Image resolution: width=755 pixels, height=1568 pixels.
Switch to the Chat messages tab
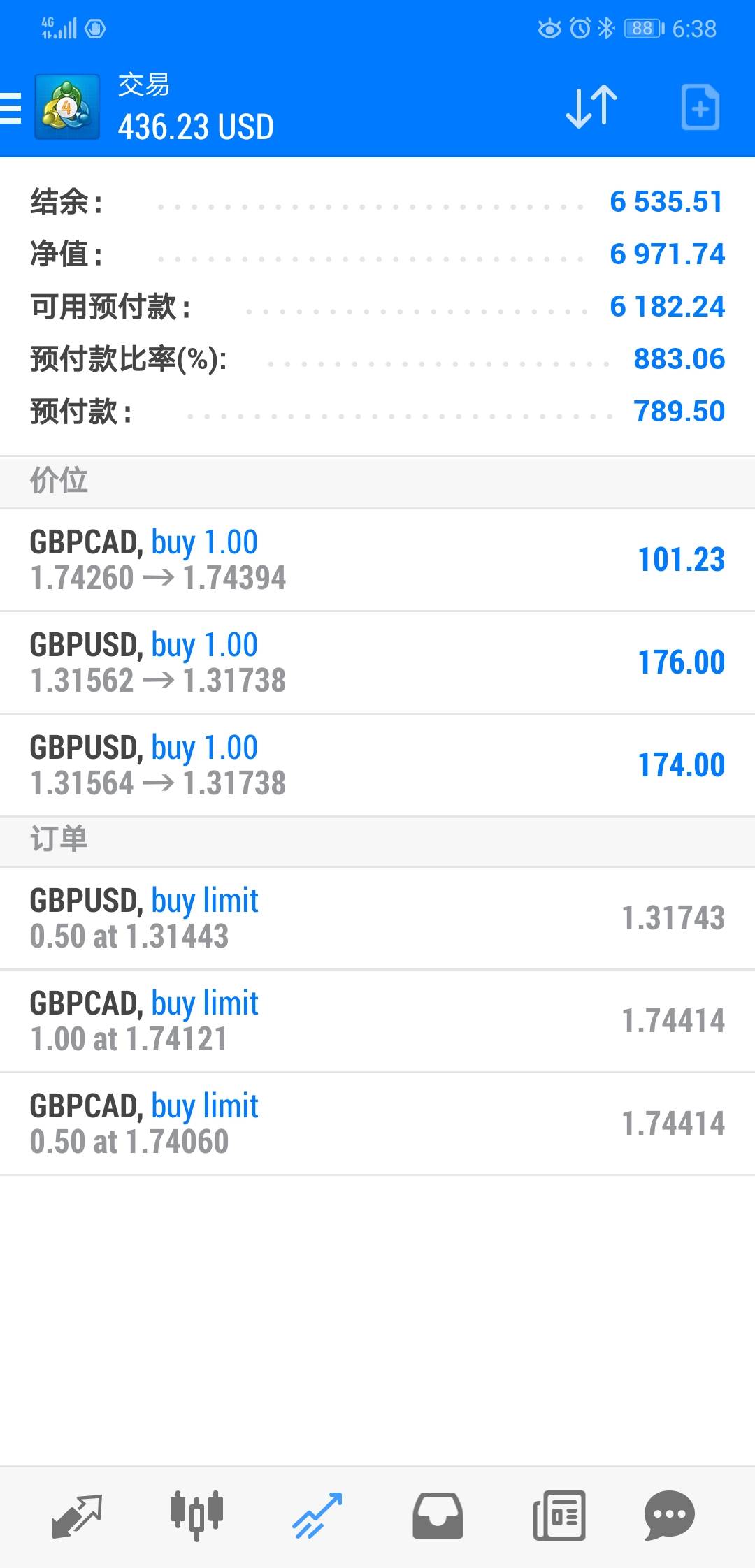click(x=669, y=1516)
